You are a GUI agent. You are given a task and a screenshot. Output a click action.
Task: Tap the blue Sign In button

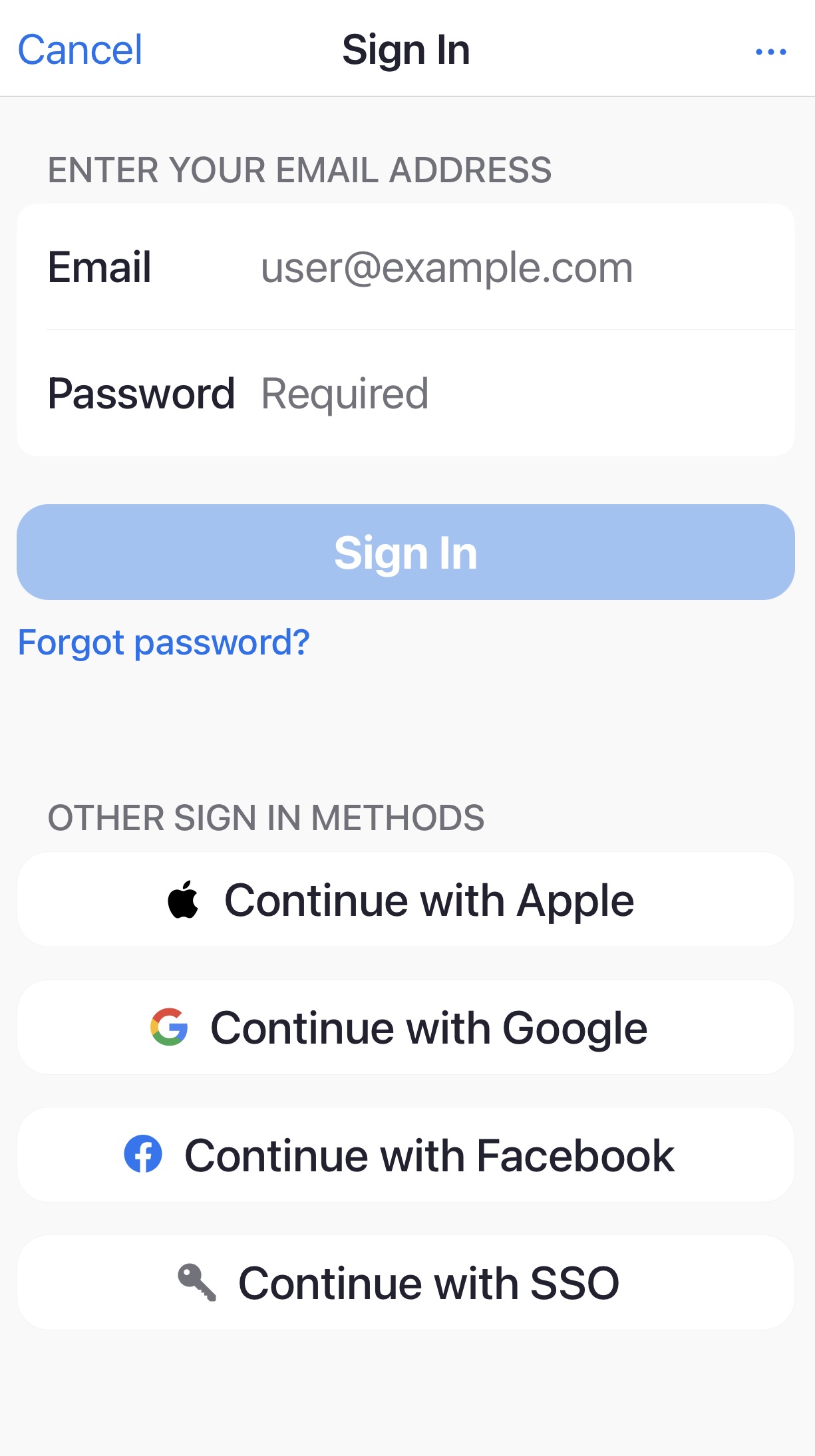[x=406, y=552]
